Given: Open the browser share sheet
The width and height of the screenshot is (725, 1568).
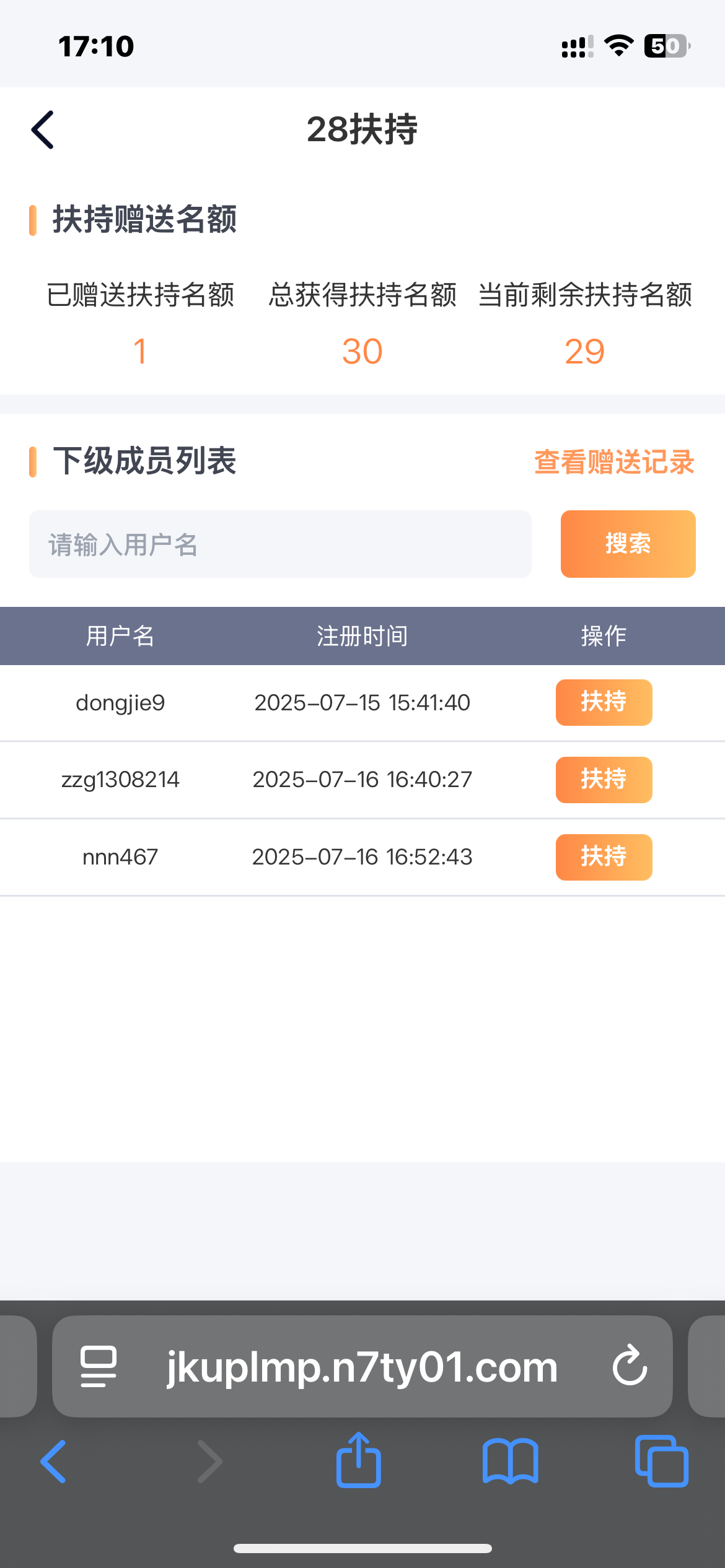Looking at the screenshot, I should (359, 1460).
